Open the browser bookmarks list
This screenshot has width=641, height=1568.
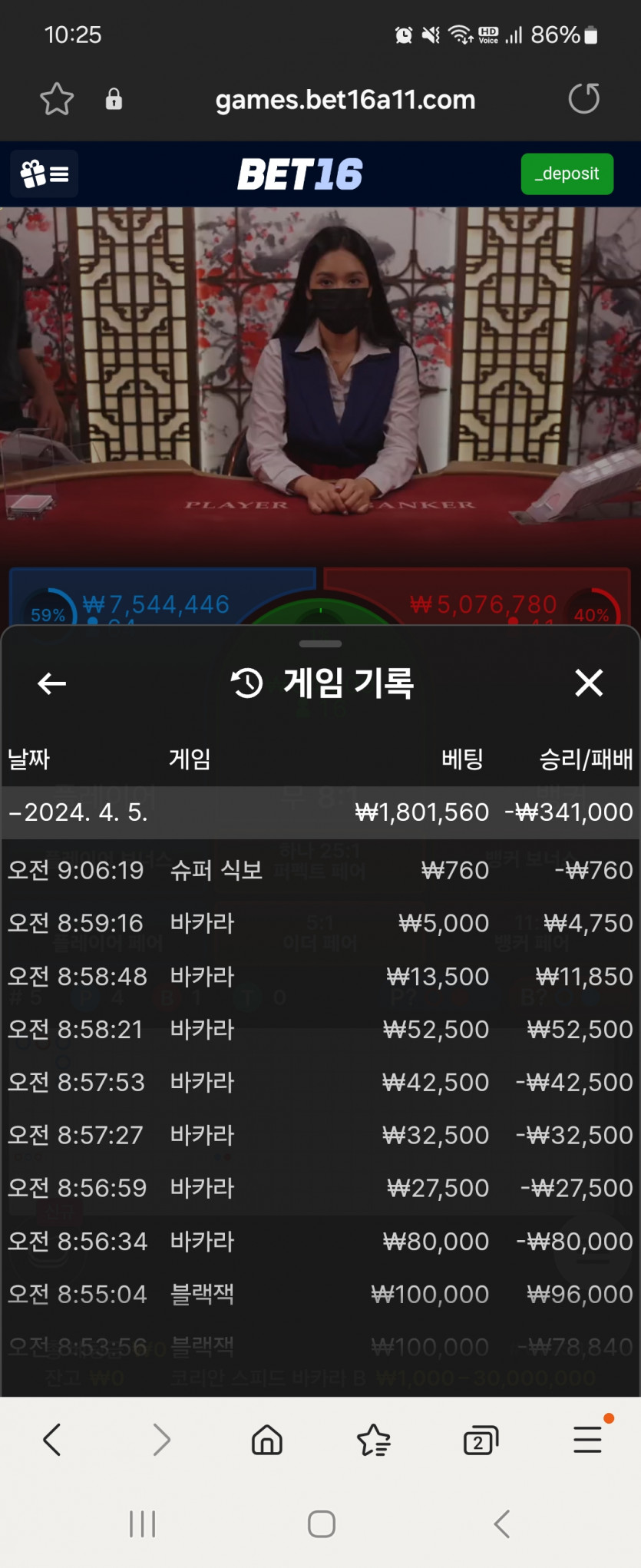pyautogui.click(x=374, y=1440)
